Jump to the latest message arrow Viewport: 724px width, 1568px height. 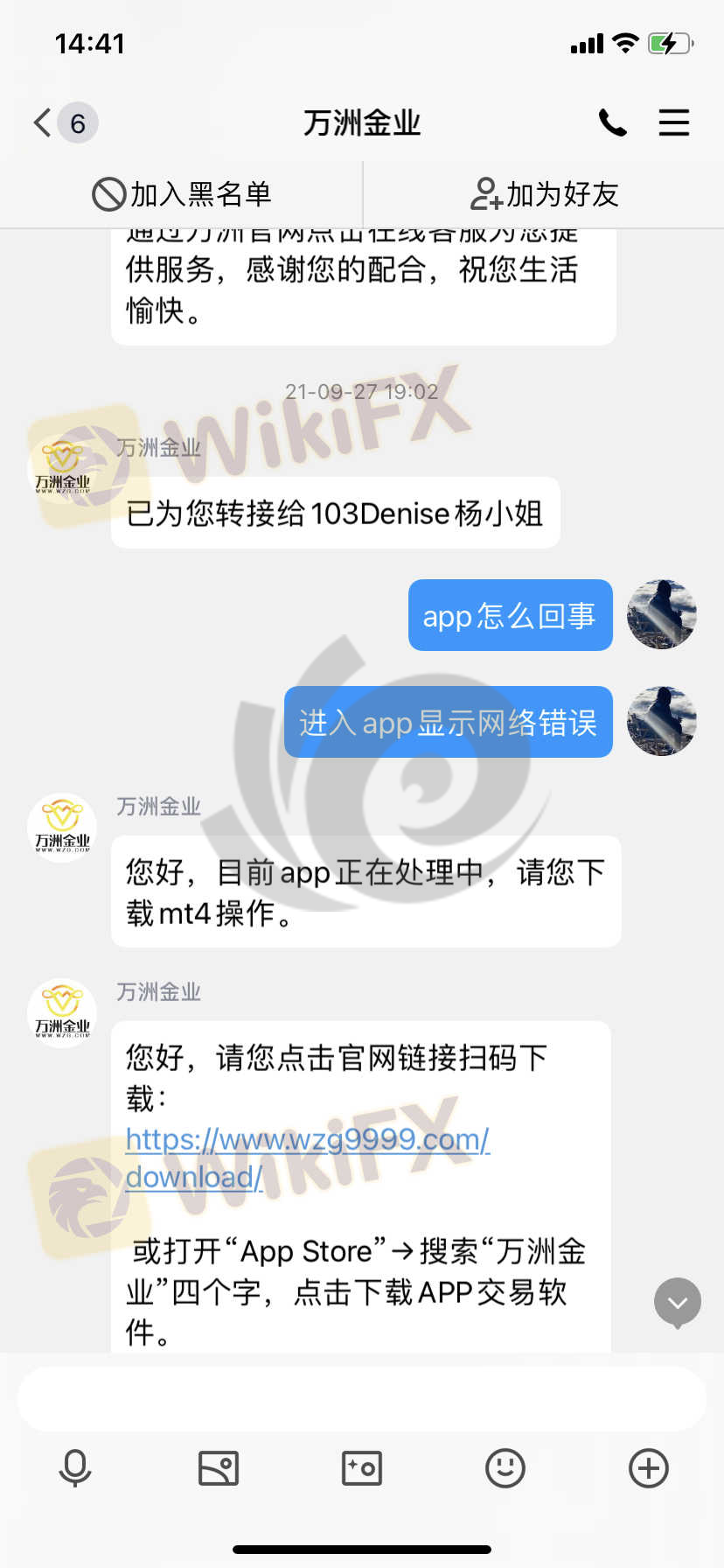pos(678,1302)
